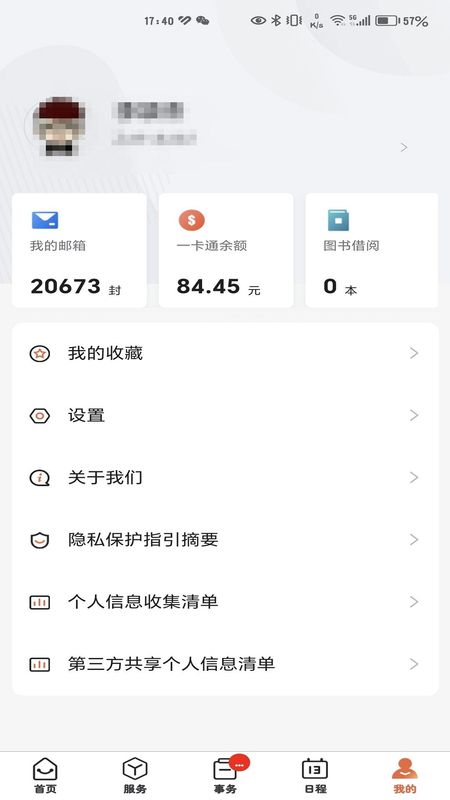Image resolution: width=450 pixels, height=800 pixels.
Task: Switch to the 事务 tab
Action: [225, 776]
